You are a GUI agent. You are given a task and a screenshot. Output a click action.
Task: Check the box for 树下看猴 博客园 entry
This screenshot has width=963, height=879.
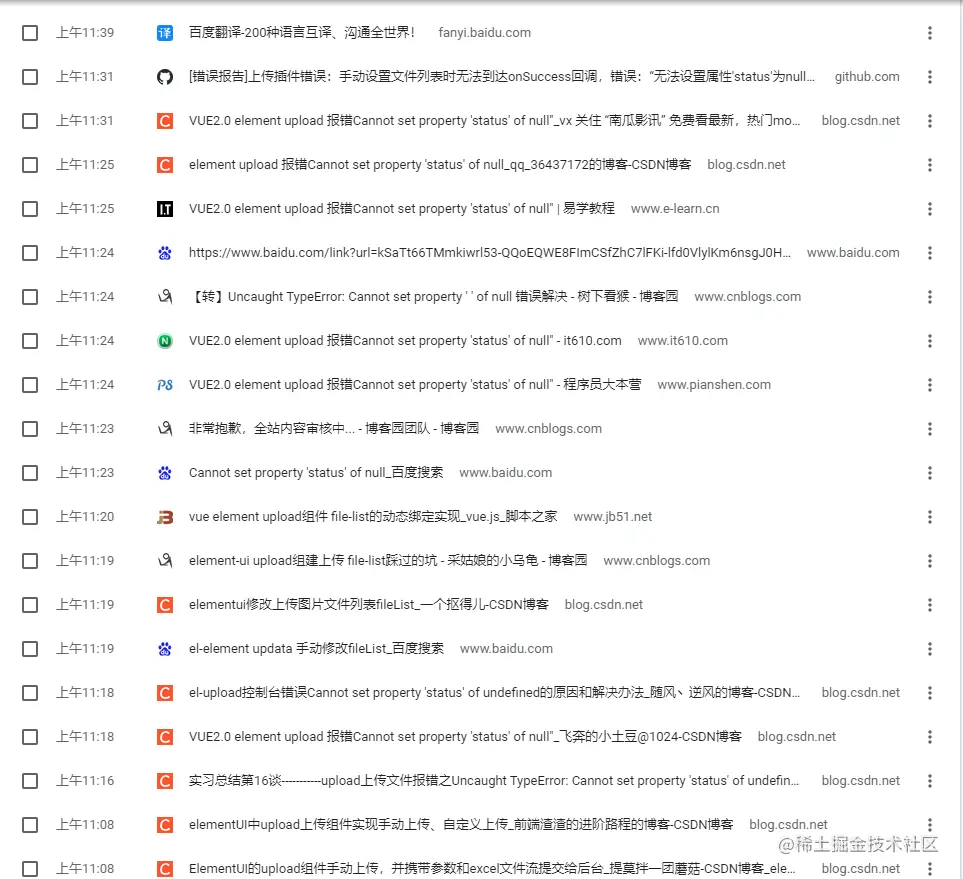30,297
